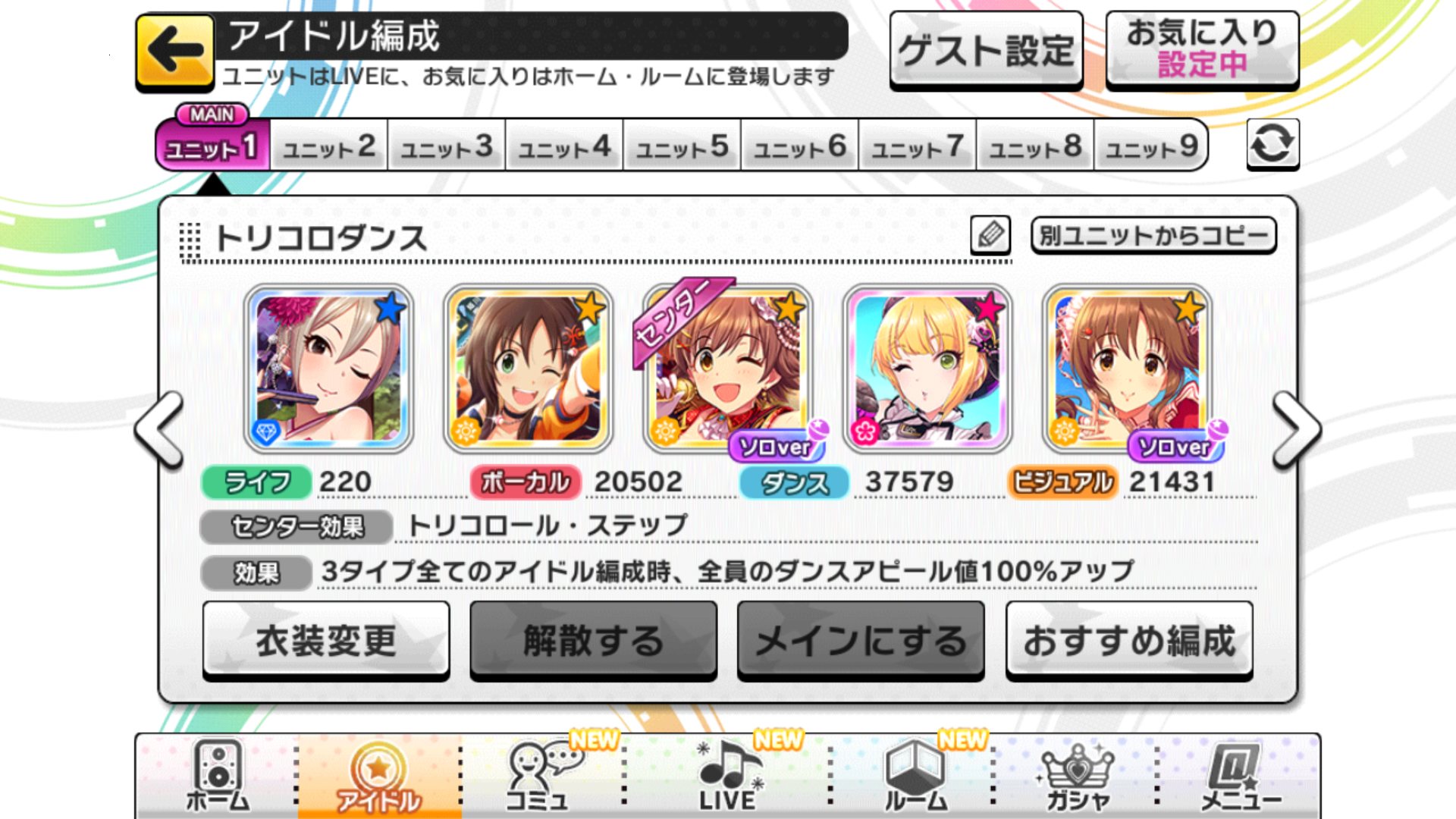Tap the 解散する button
The image size is (1456, 819).
(594, 641)
